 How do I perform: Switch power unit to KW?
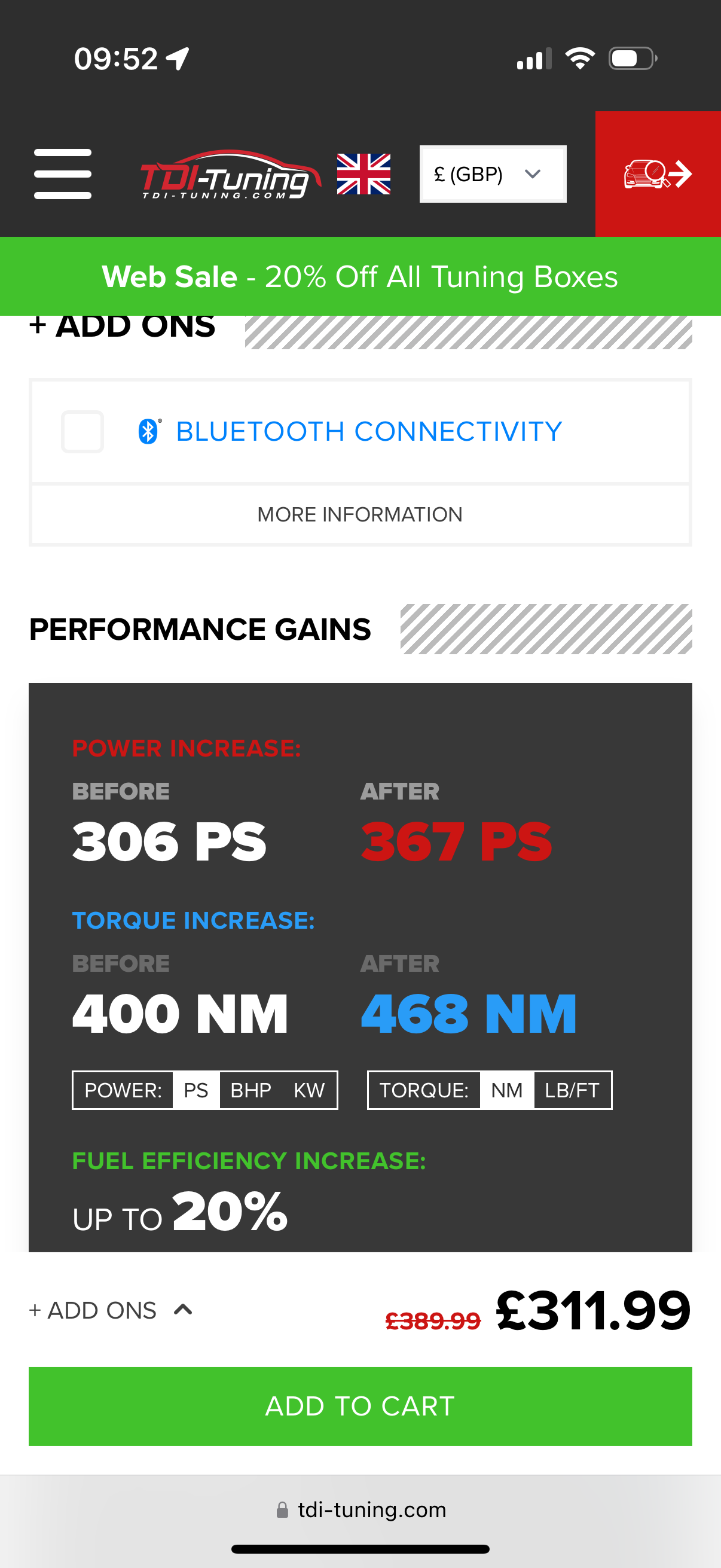point(309,1090)
